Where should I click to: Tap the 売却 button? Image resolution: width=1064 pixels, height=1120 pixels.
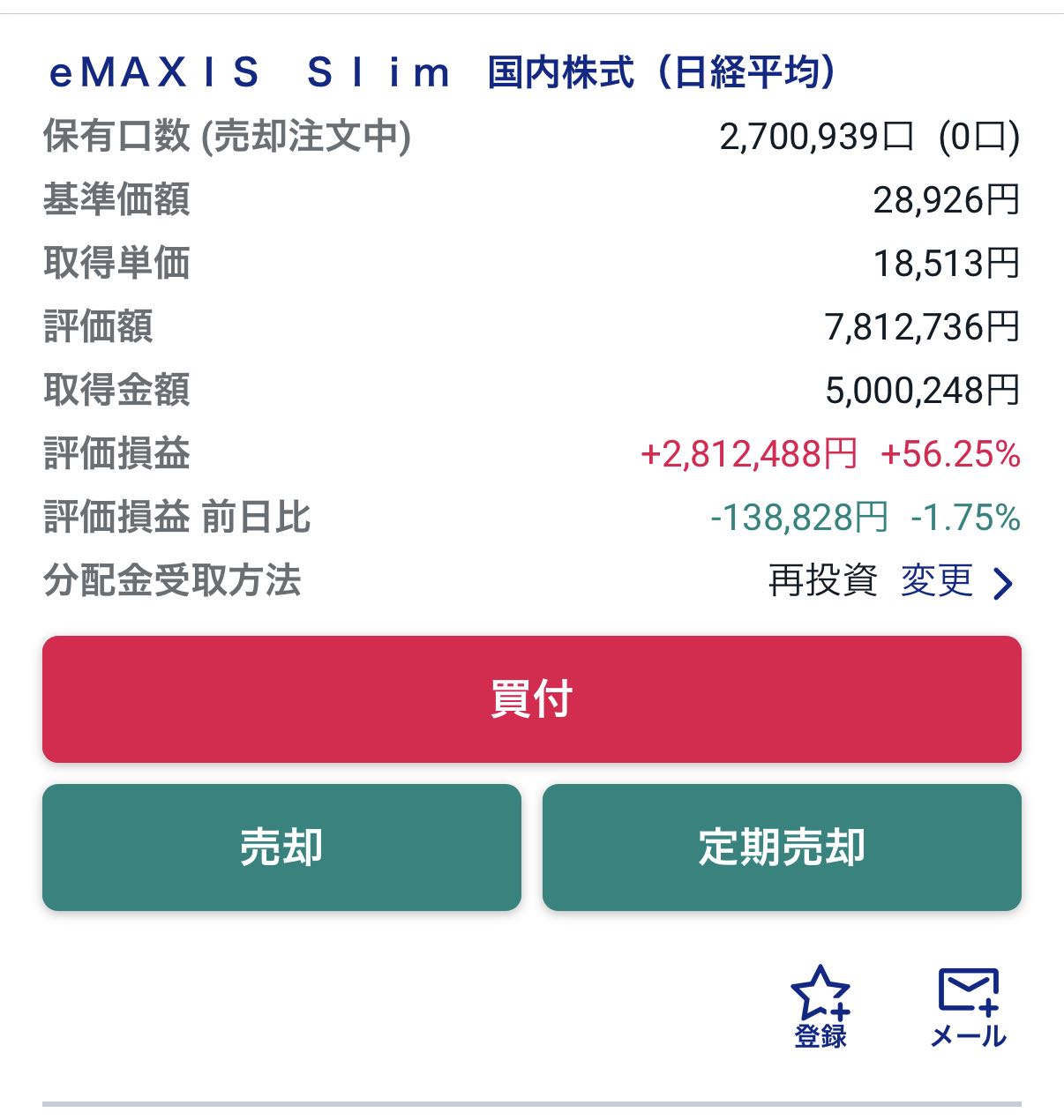(x=281, y=847)
